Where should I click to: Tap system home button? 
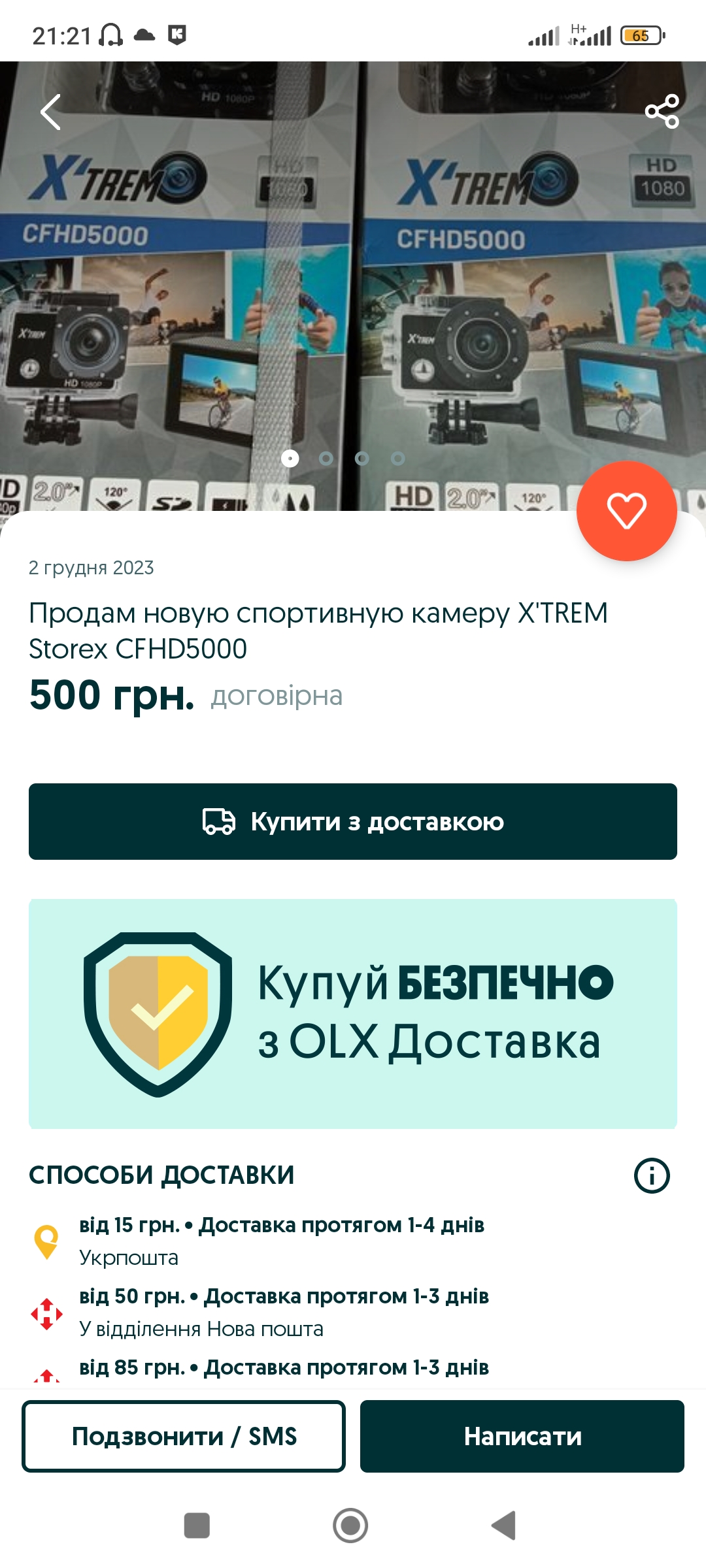pyautogui.click(x=350, y=1526)
